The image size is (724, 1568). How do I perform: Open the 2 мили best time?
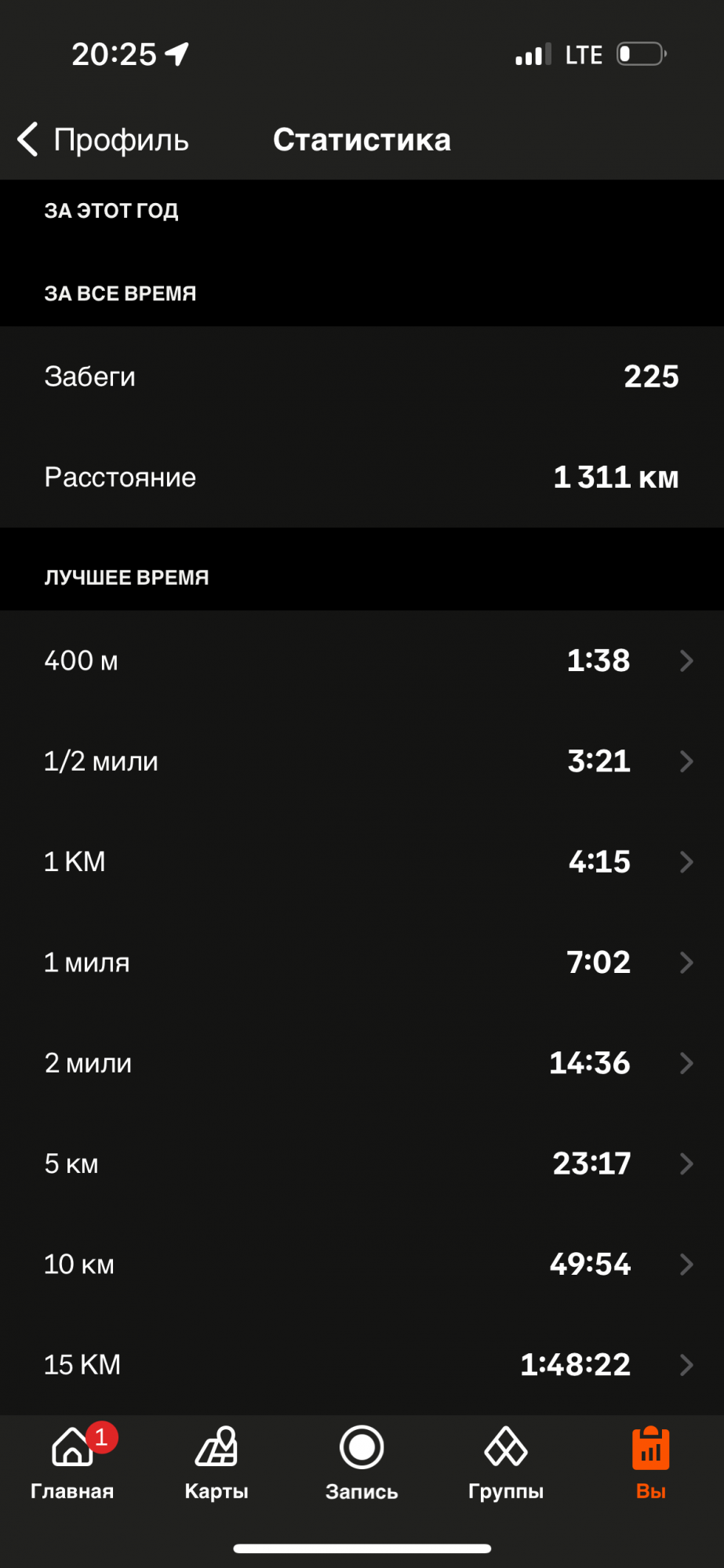click(x=362, y=1063)
